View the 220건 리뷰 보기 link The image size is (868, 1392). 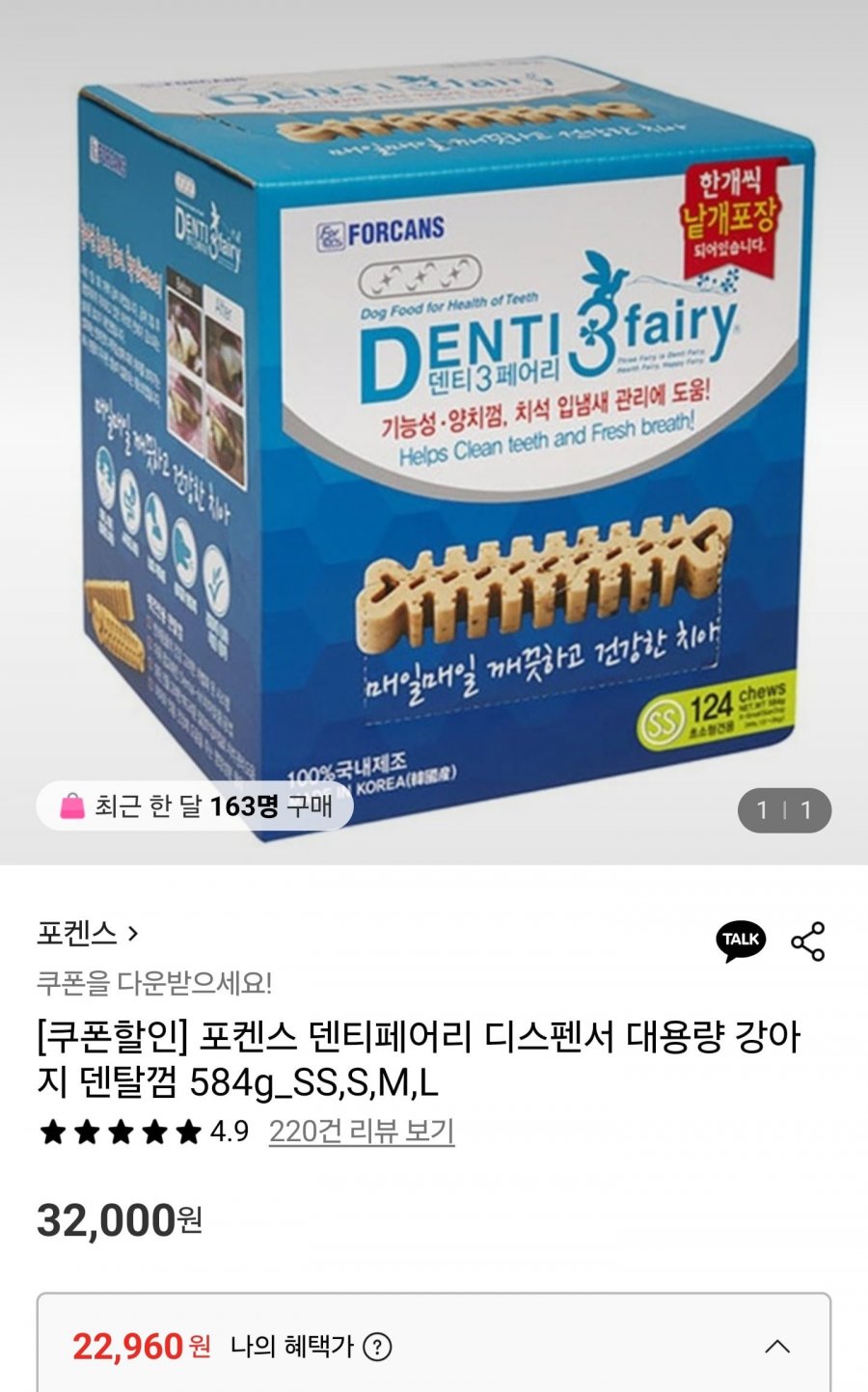[362, 1131]
